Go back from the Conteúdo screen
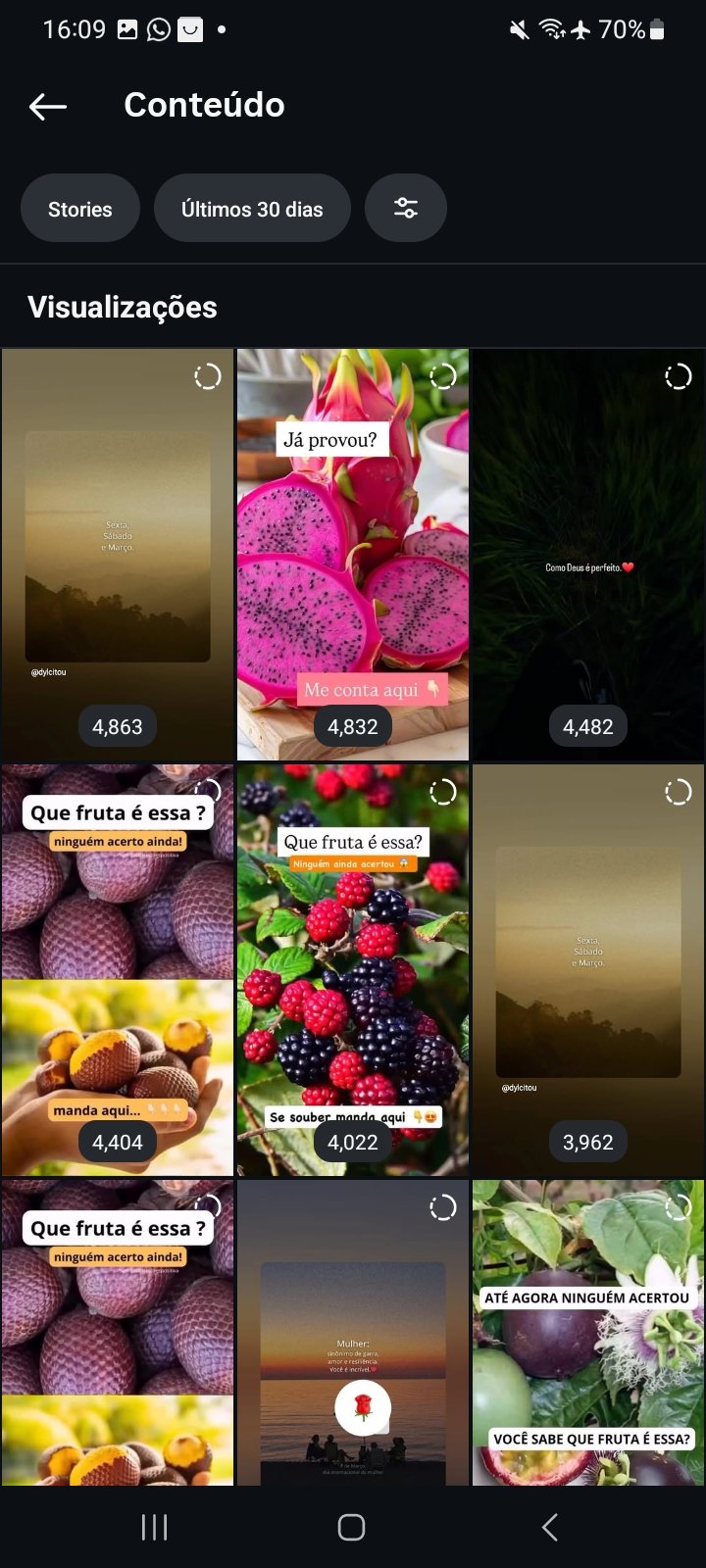 point(48,106)
